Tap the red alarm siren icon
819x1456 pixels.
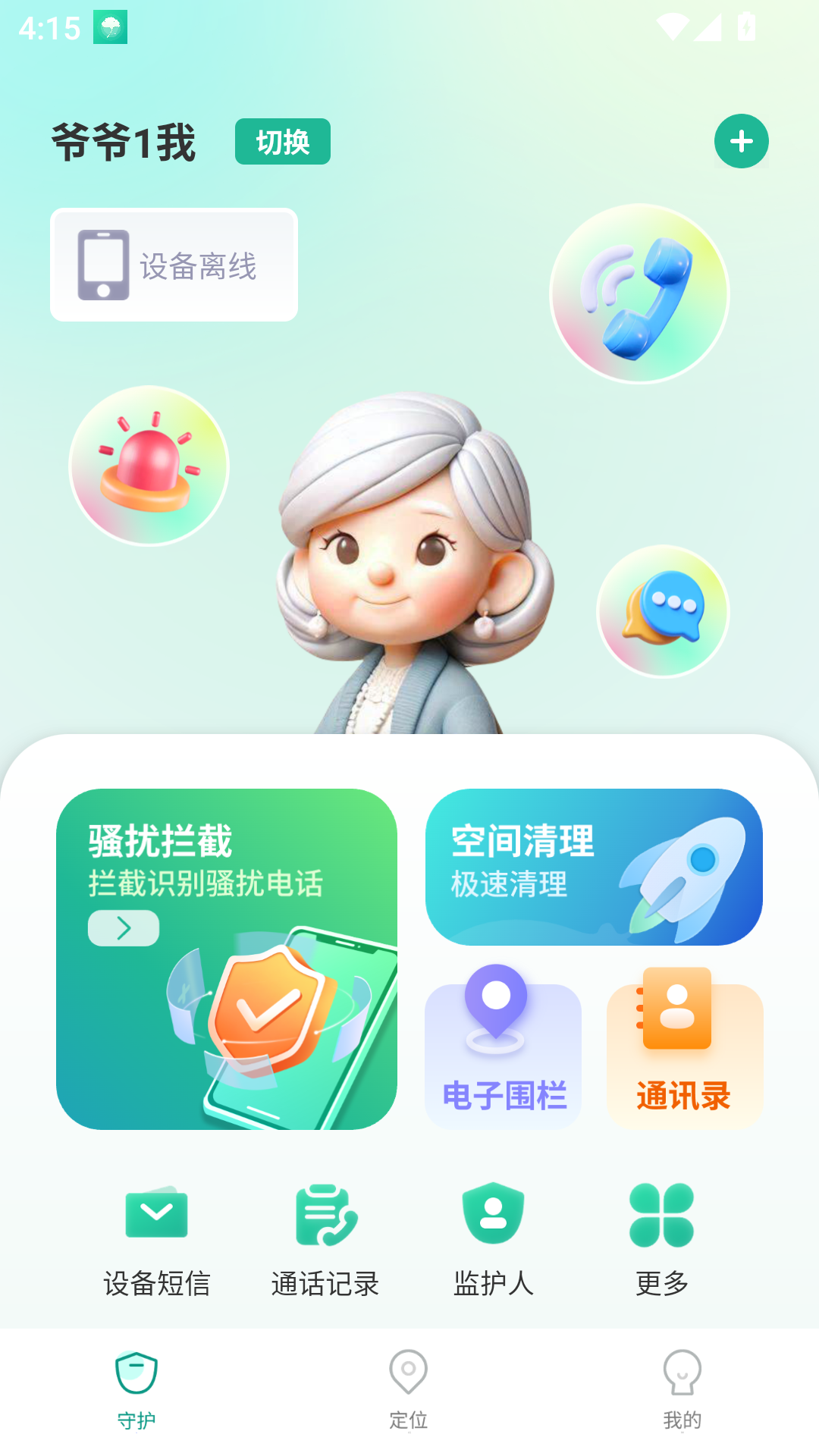tap(149, 466)
